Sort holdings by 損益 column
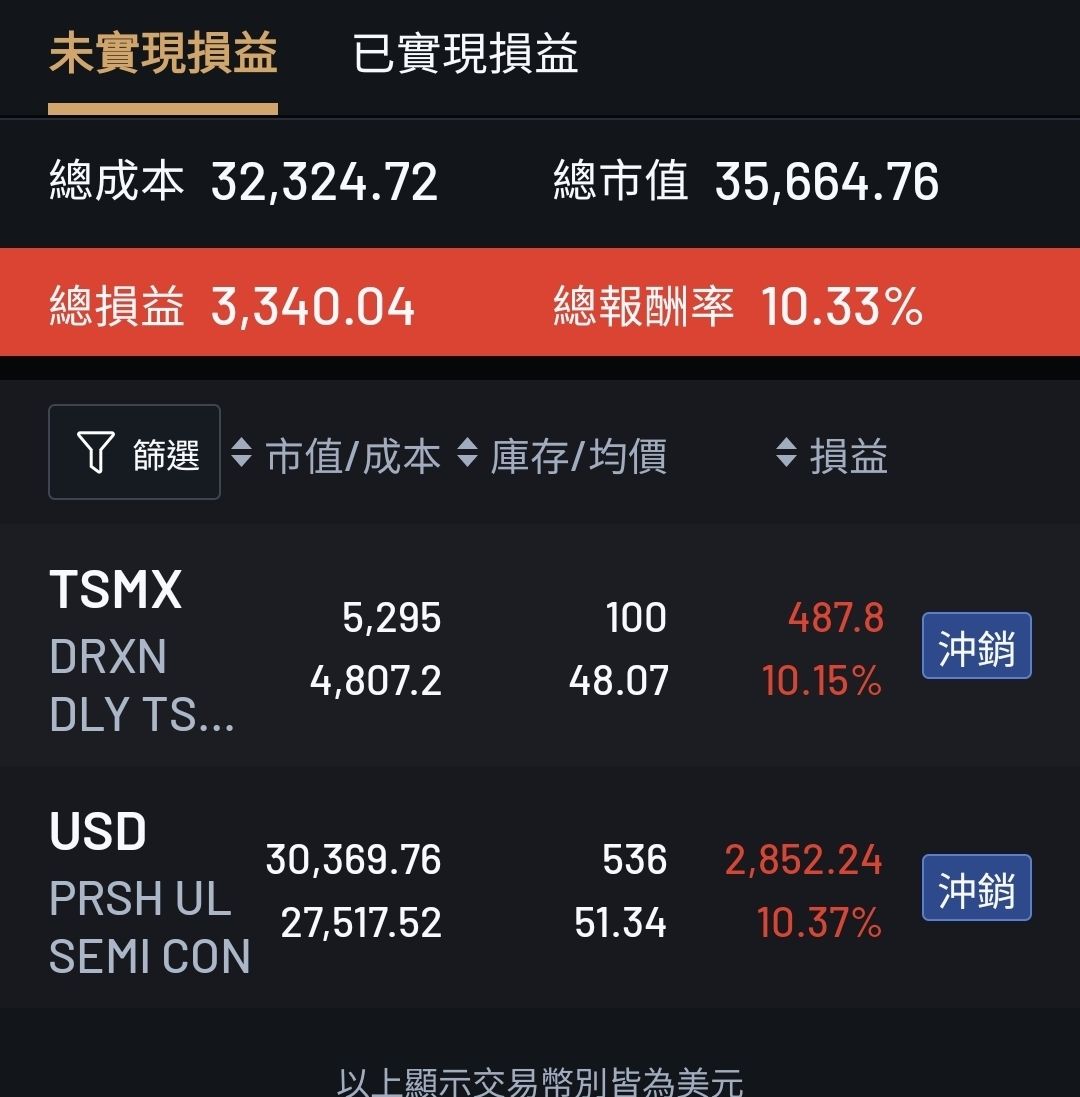 coord(832,456)
